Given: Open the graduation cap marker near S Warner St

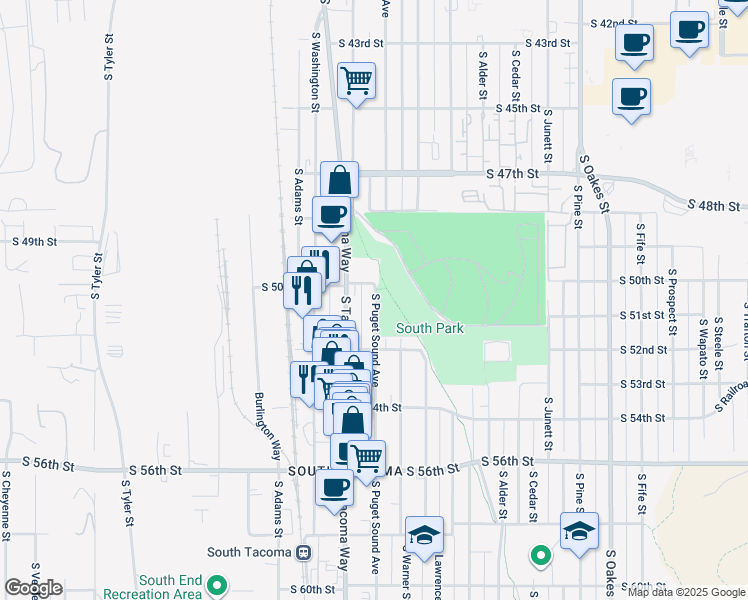Looking at the screenshot, I should coord(424,534).
